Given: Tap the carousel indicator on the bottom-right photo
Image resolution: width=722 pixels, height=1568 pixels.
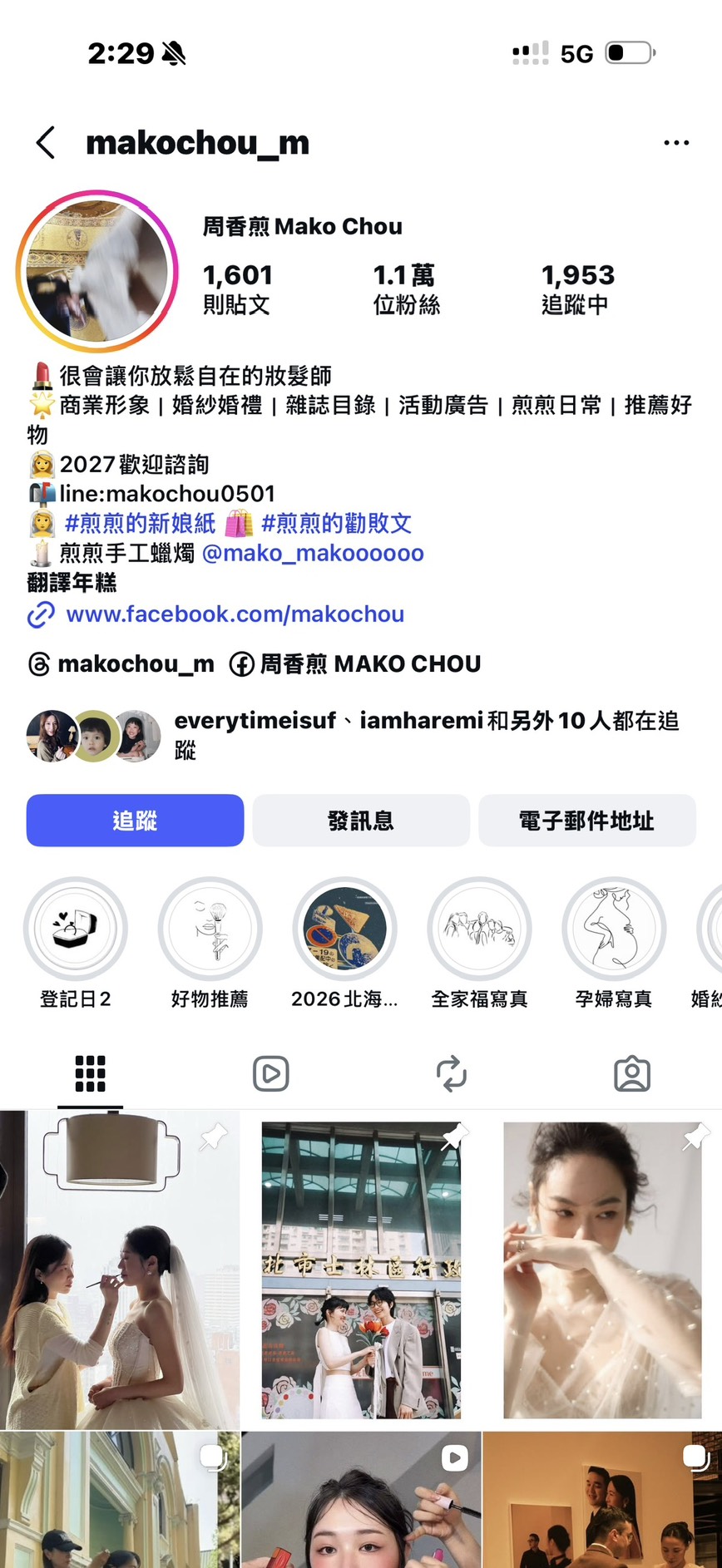Looking at the screenshot, I should (694, 1456).
